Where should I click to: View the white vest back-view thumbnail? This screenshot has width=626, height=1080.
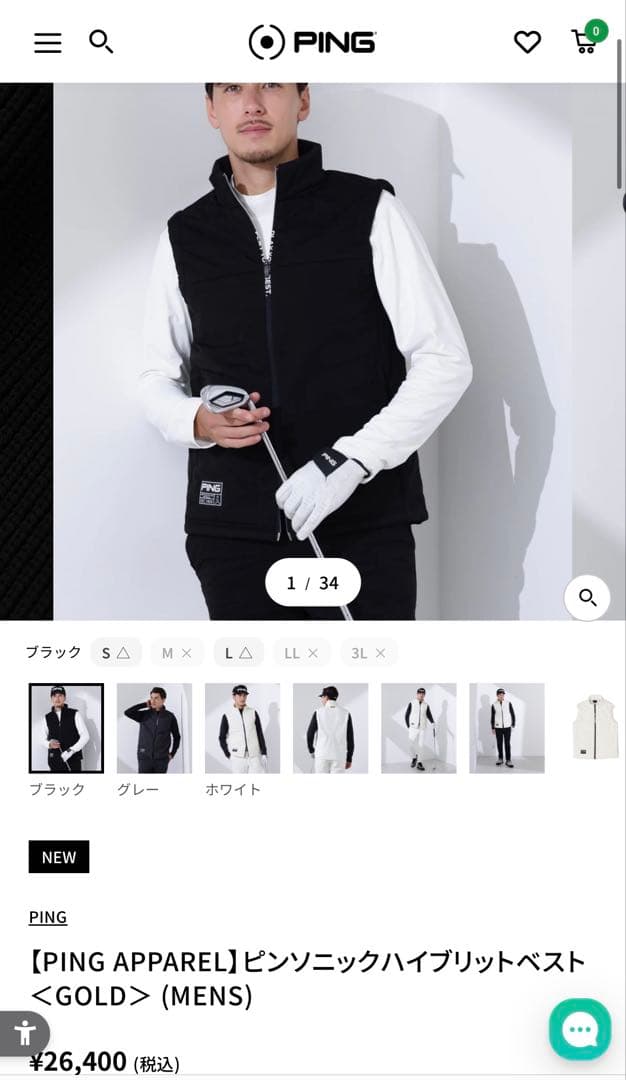click(x=330, y=728)
